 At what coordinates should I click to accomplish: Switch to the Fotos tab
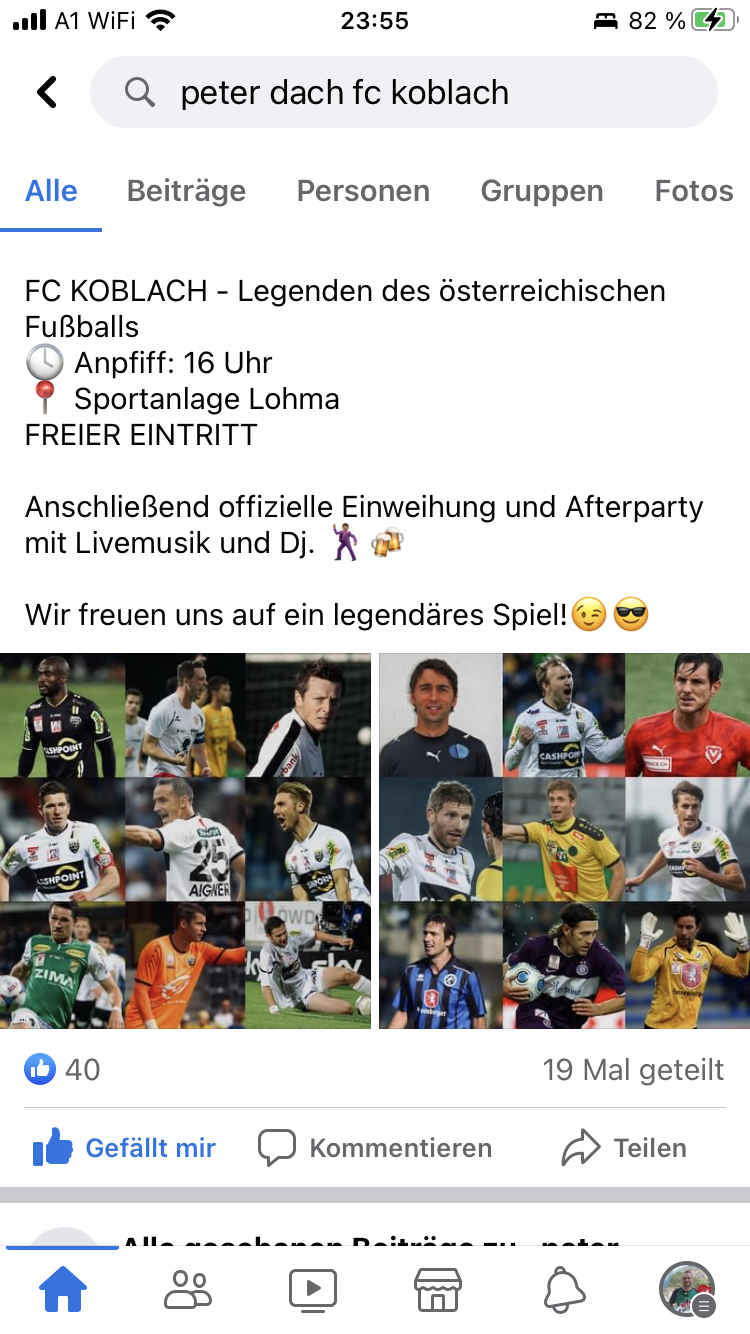point(694,191)
